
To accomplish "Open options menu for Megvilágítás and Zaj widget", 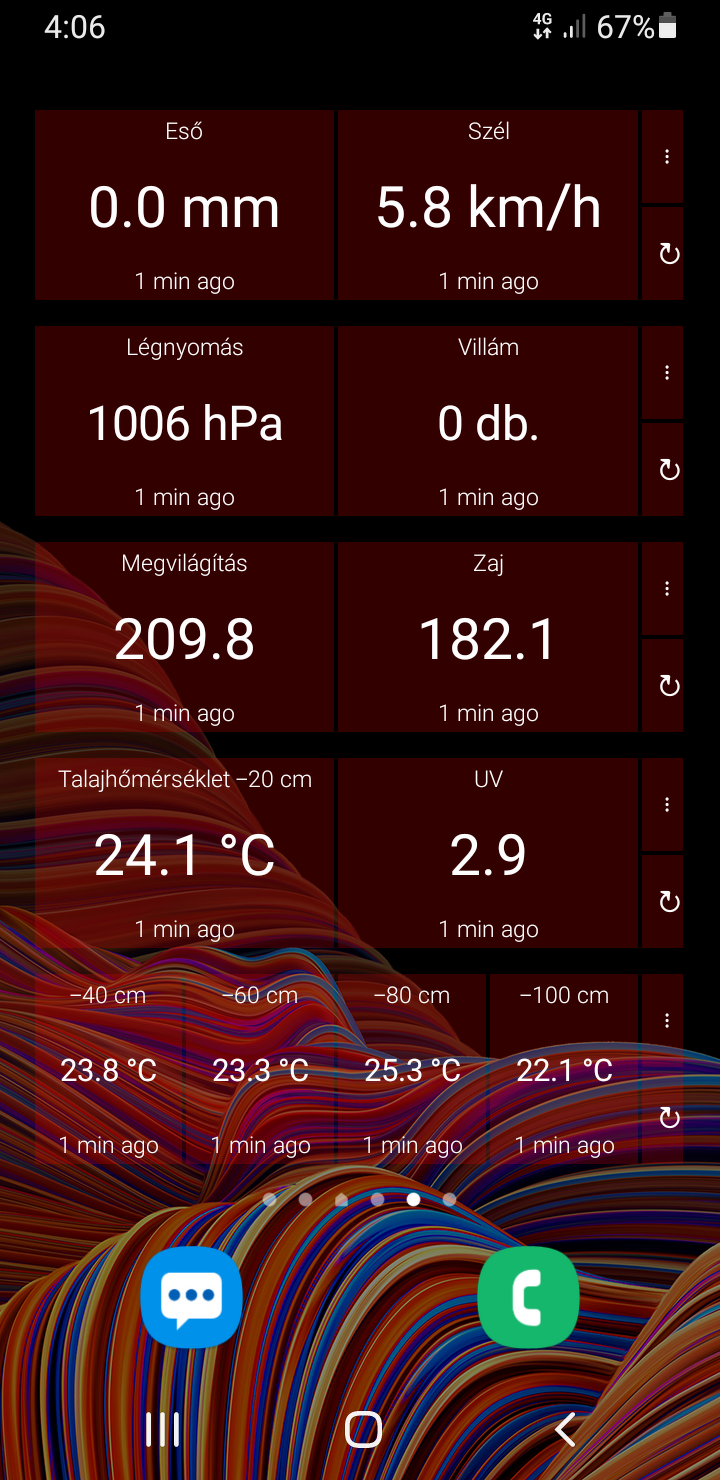I will [666, 589].
